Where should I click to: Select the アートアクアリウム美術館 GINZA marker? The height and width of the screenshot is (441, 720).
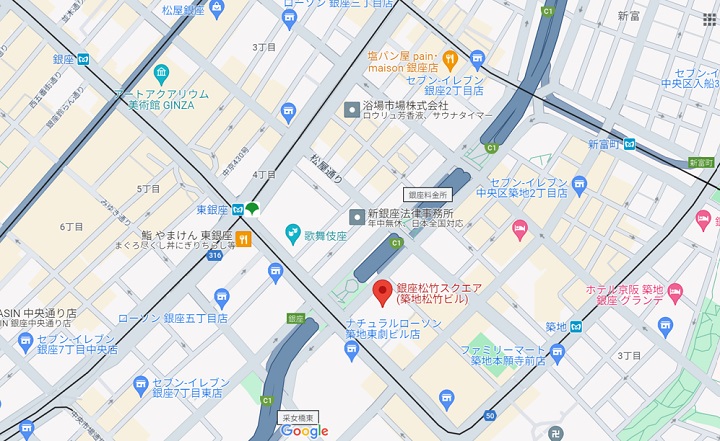(x=162, y=73)
